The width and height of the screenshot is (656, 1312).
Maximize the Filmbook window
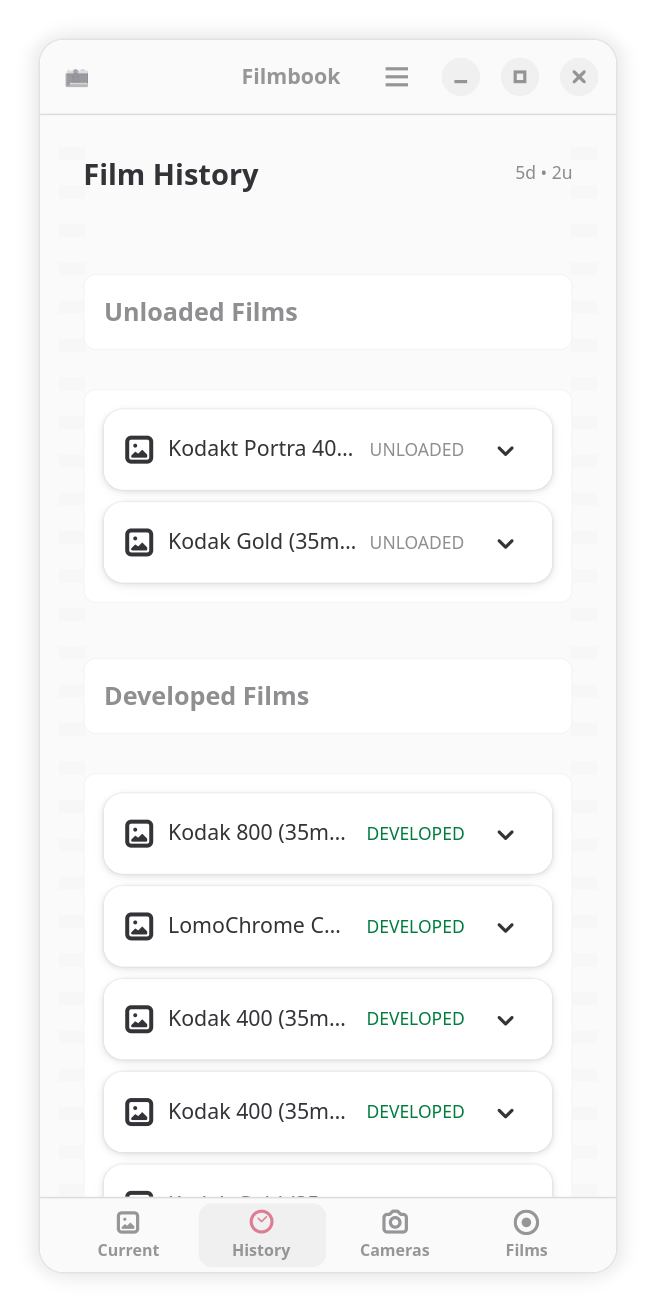[x=520, y=77]
